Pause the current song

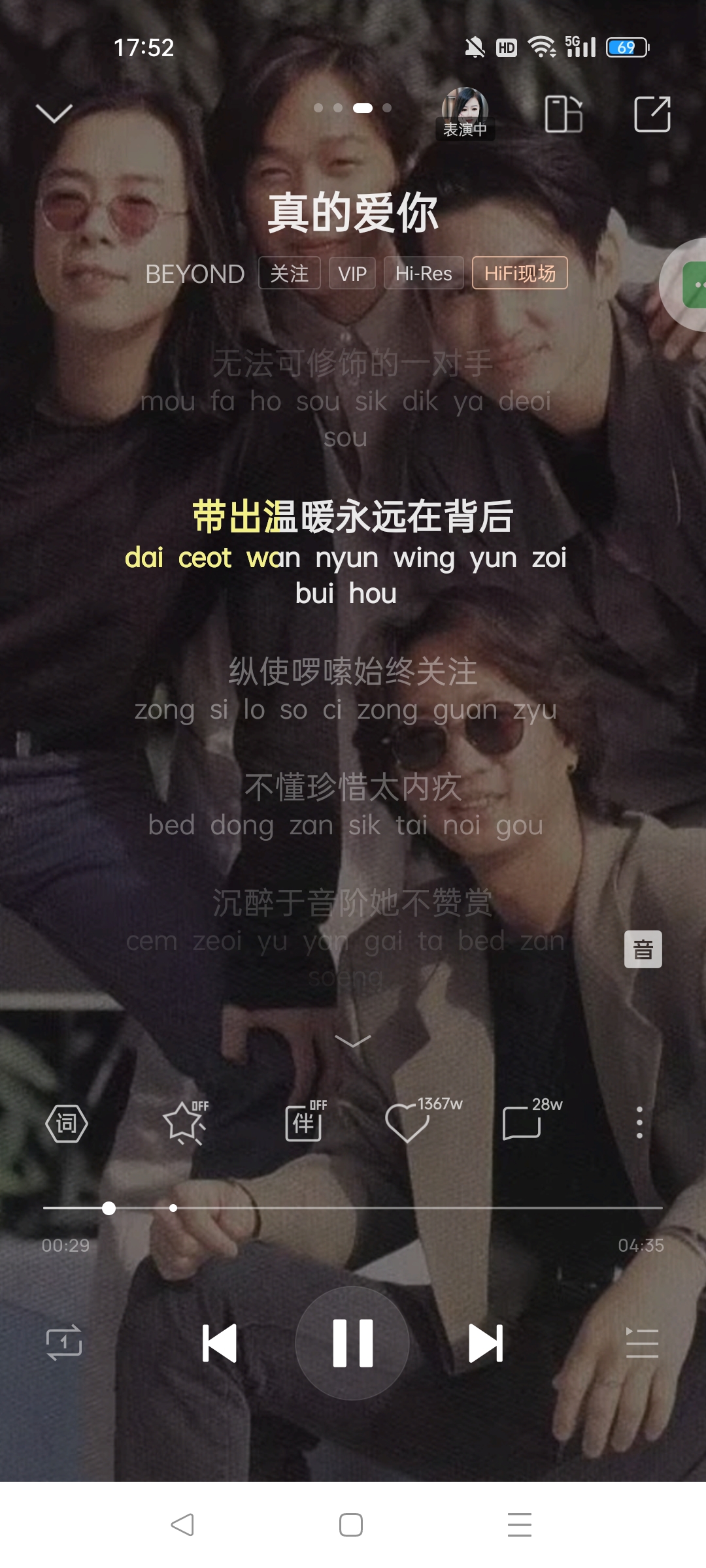tap(352, 1343)
